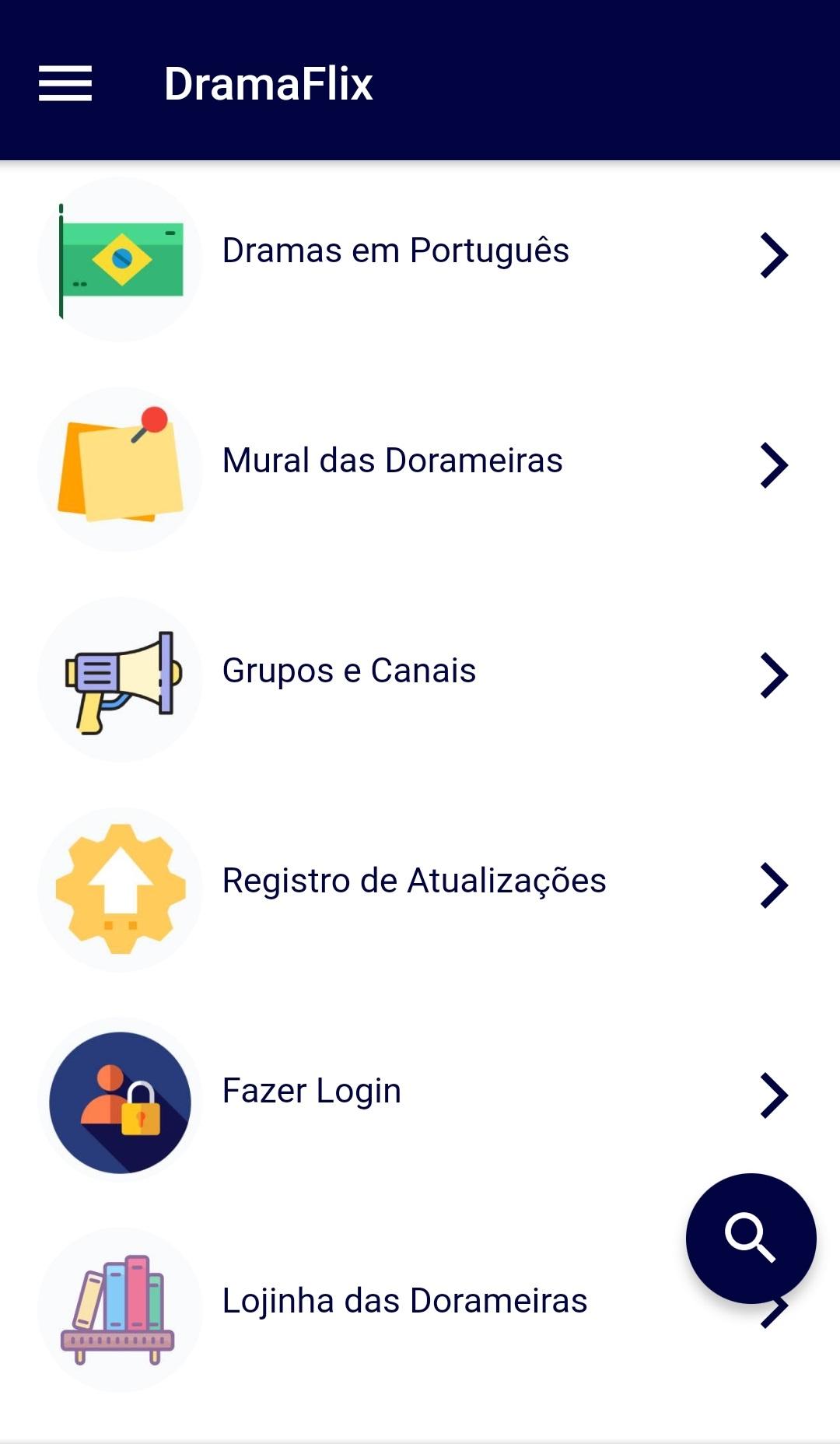Tap the floating search button
Screen dimensions: 840x1444
click(x=751, y=1238)
